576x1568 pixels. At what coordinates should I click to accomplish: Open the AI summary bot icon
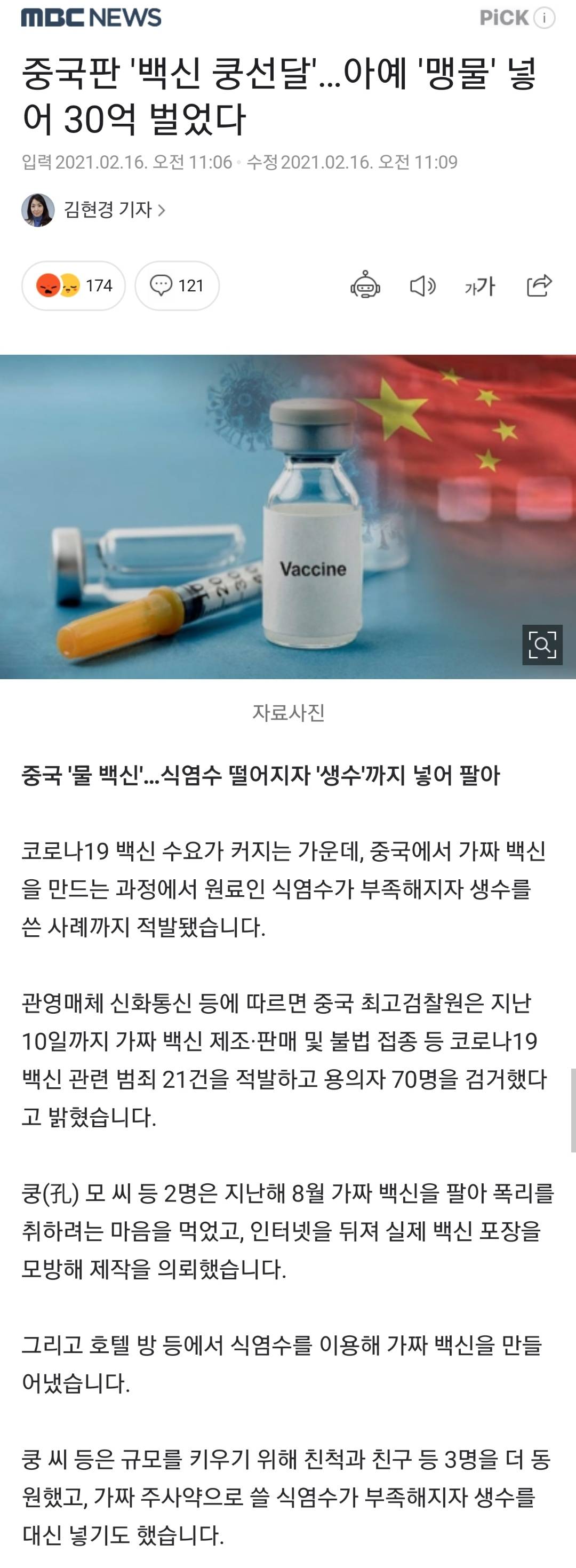(x=365, y=285)
